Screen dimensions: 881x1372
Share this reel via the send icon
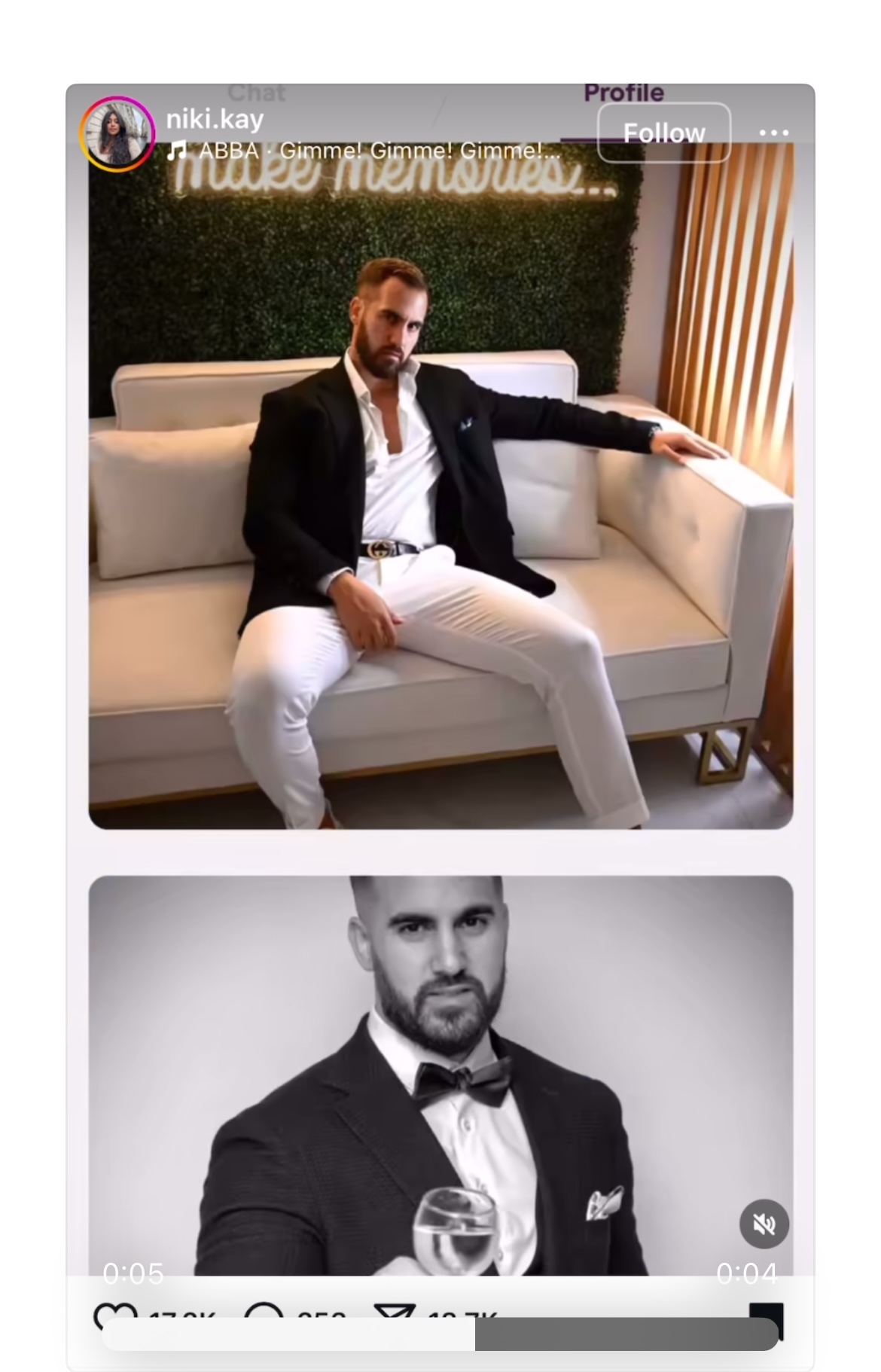pos(395,1313)
